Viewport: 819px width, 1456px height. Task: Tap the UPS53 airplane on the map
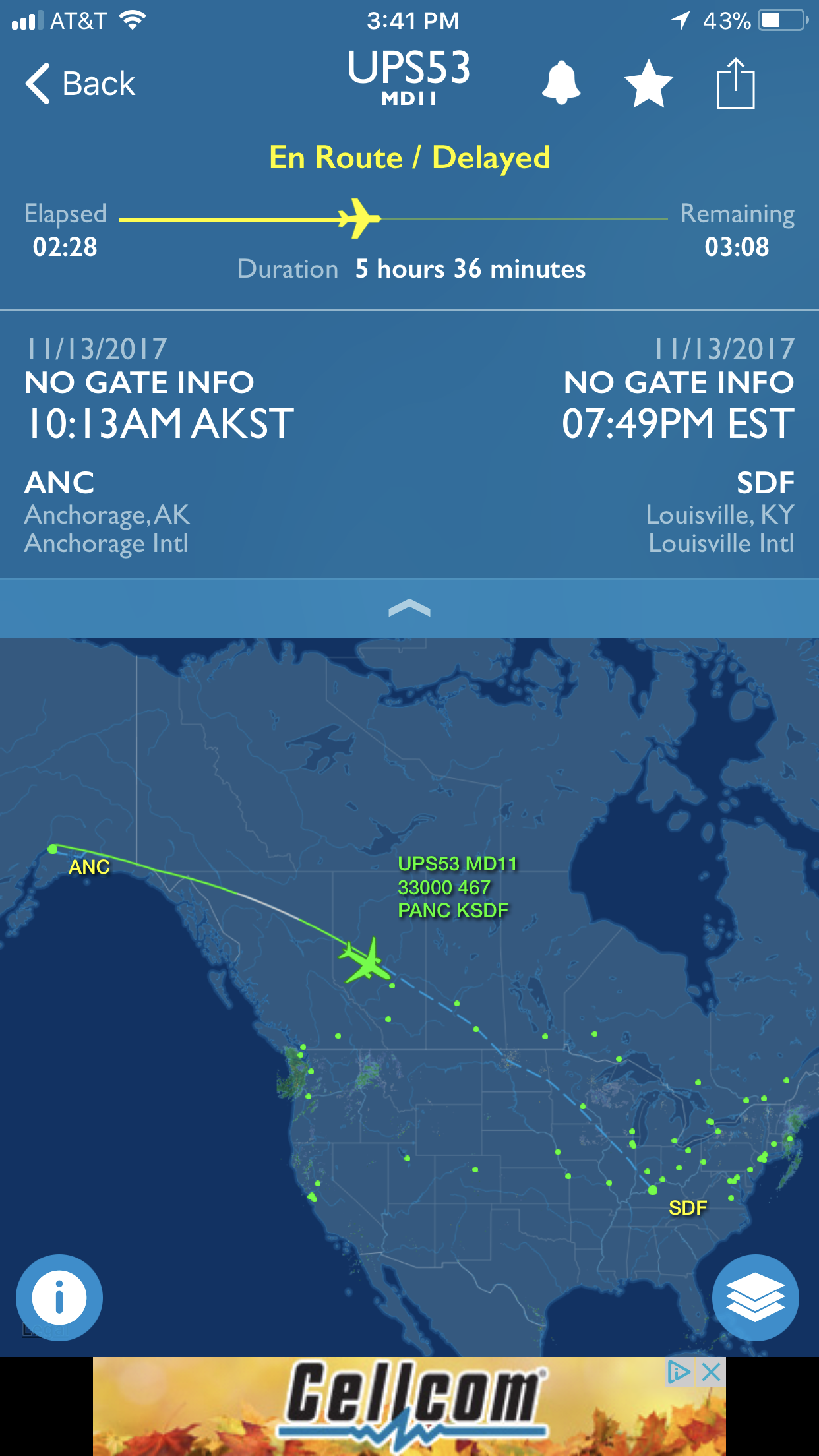click(365, 959)
